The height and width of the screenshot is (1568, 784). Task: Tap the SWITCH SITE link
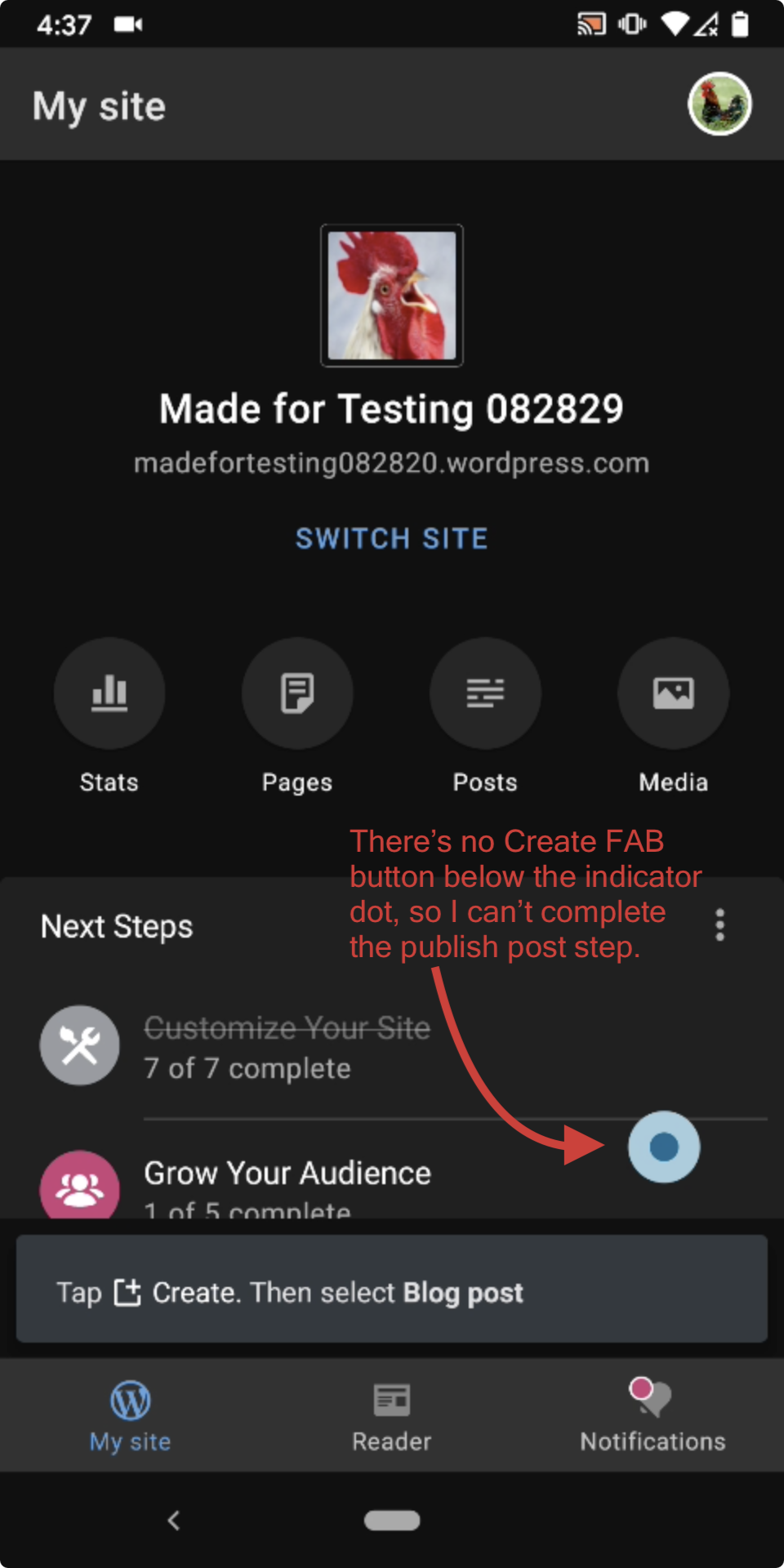(x=391, y=538)
